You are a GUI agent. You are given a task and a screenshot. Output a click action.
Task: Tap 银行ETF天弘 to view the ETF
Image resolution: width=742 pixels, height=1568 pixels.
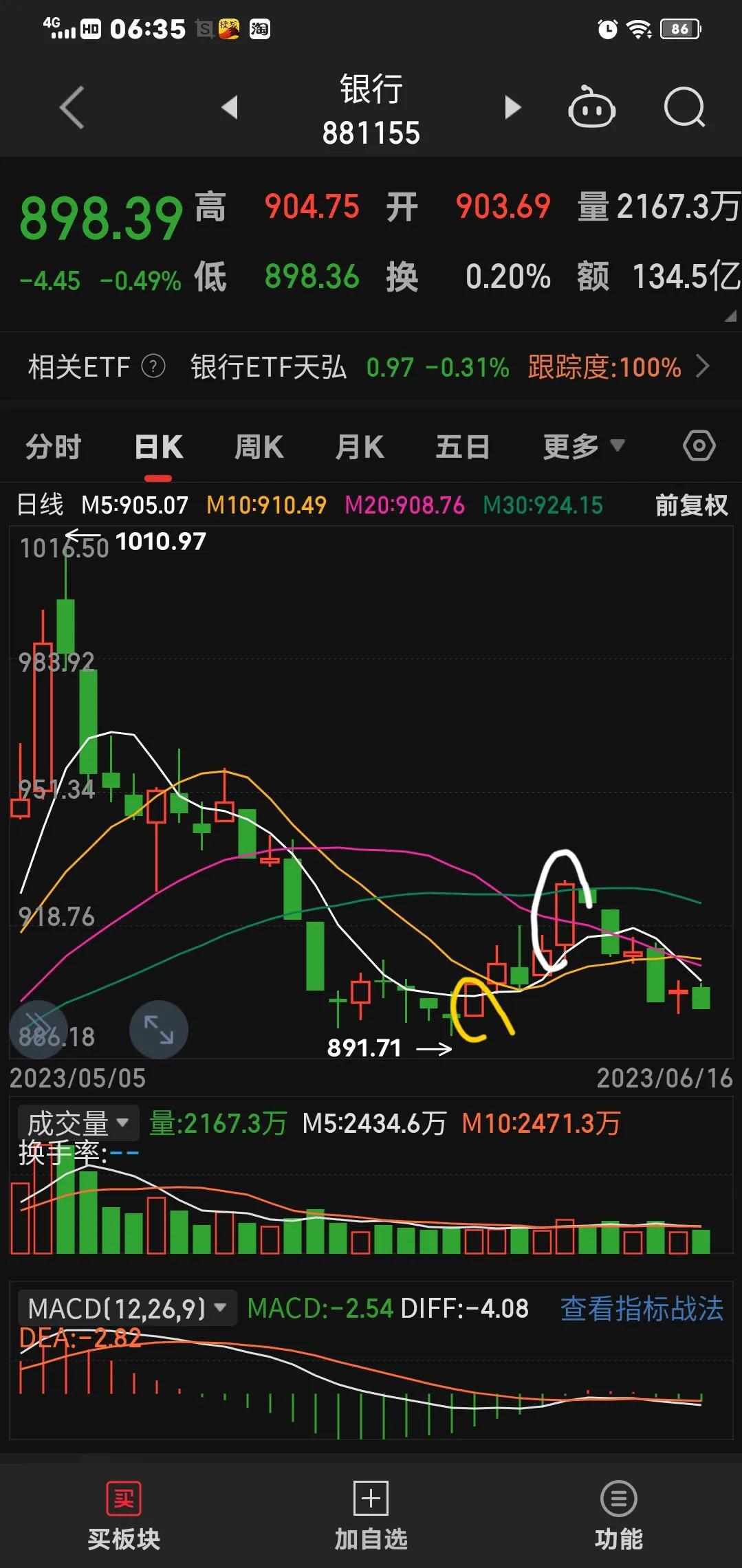[x=270, y=366]
